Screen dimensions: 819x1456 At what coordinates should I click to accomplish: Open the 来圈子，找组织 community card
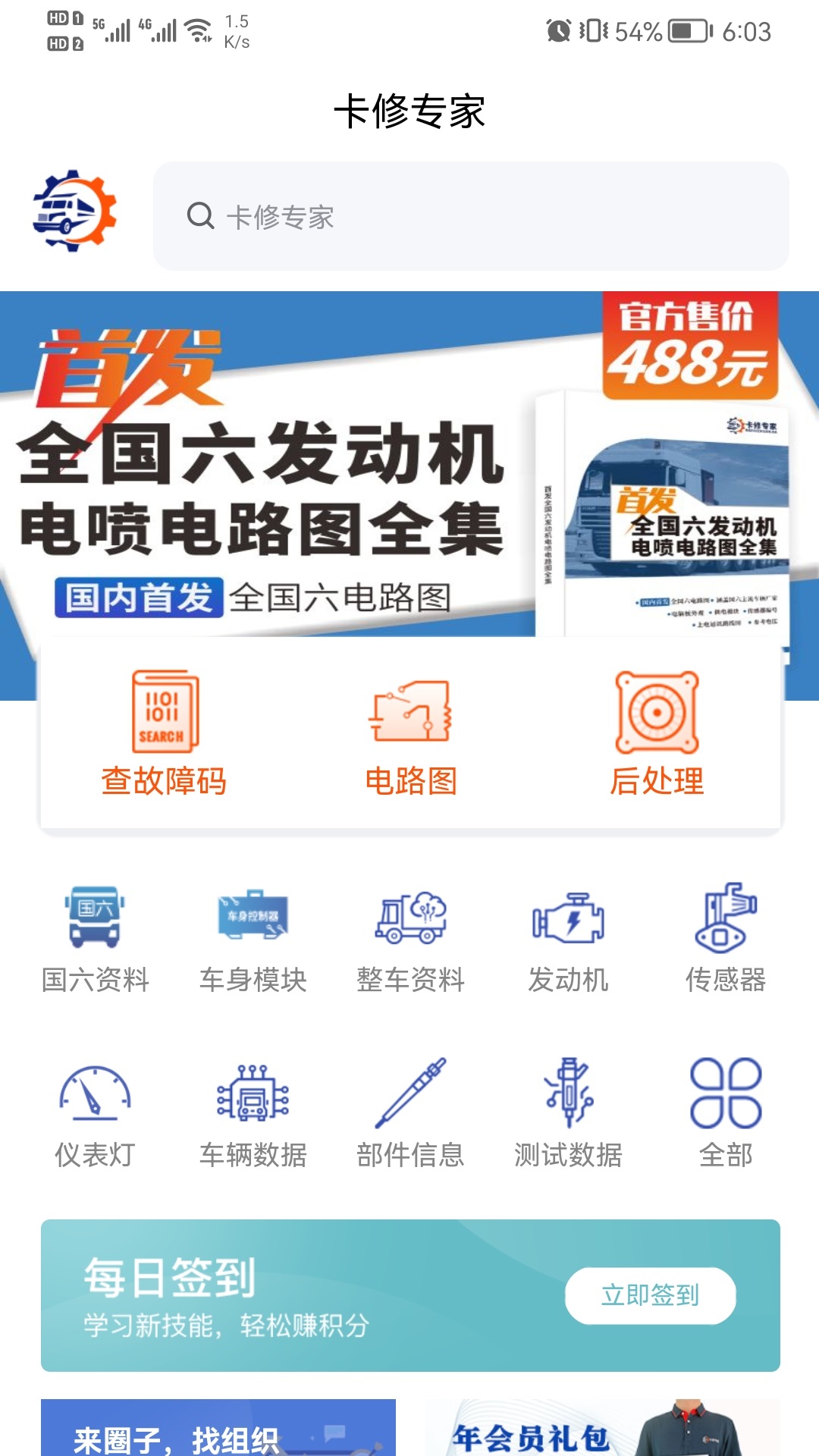coord(218,1429)
